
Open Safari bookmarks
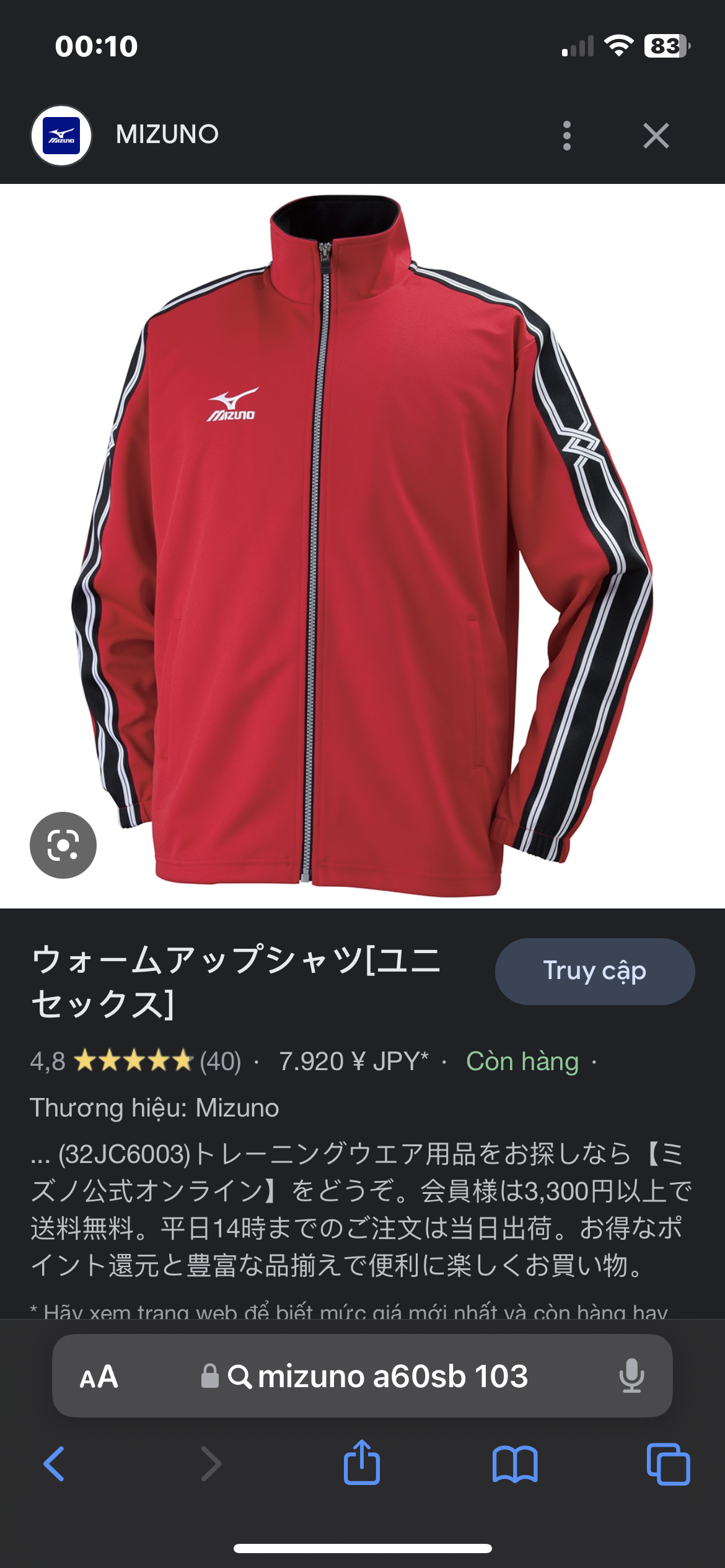pos(515,1464)
